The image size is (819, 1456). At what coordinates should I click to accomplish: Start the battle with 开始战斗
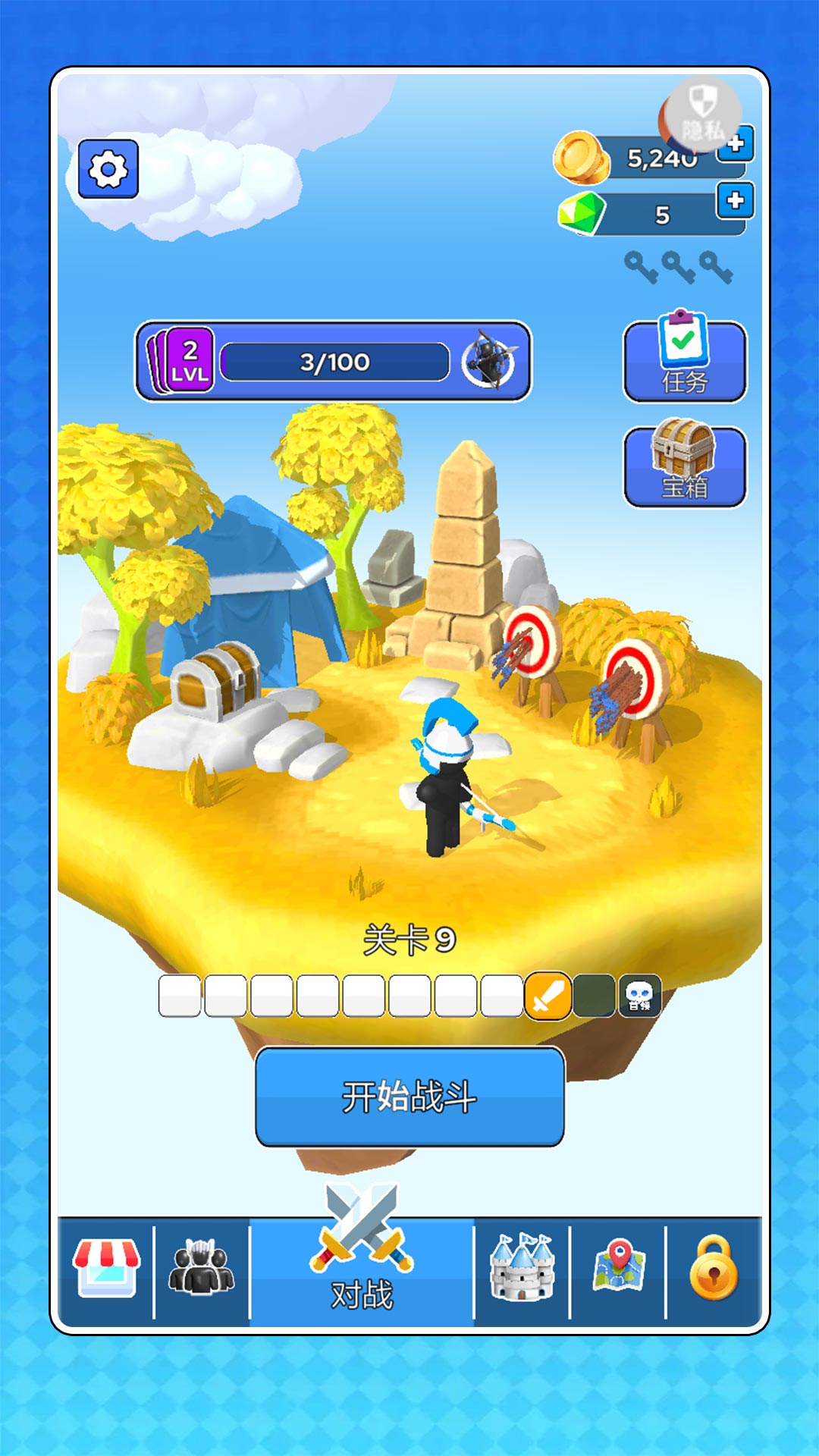coord(409,1096)
